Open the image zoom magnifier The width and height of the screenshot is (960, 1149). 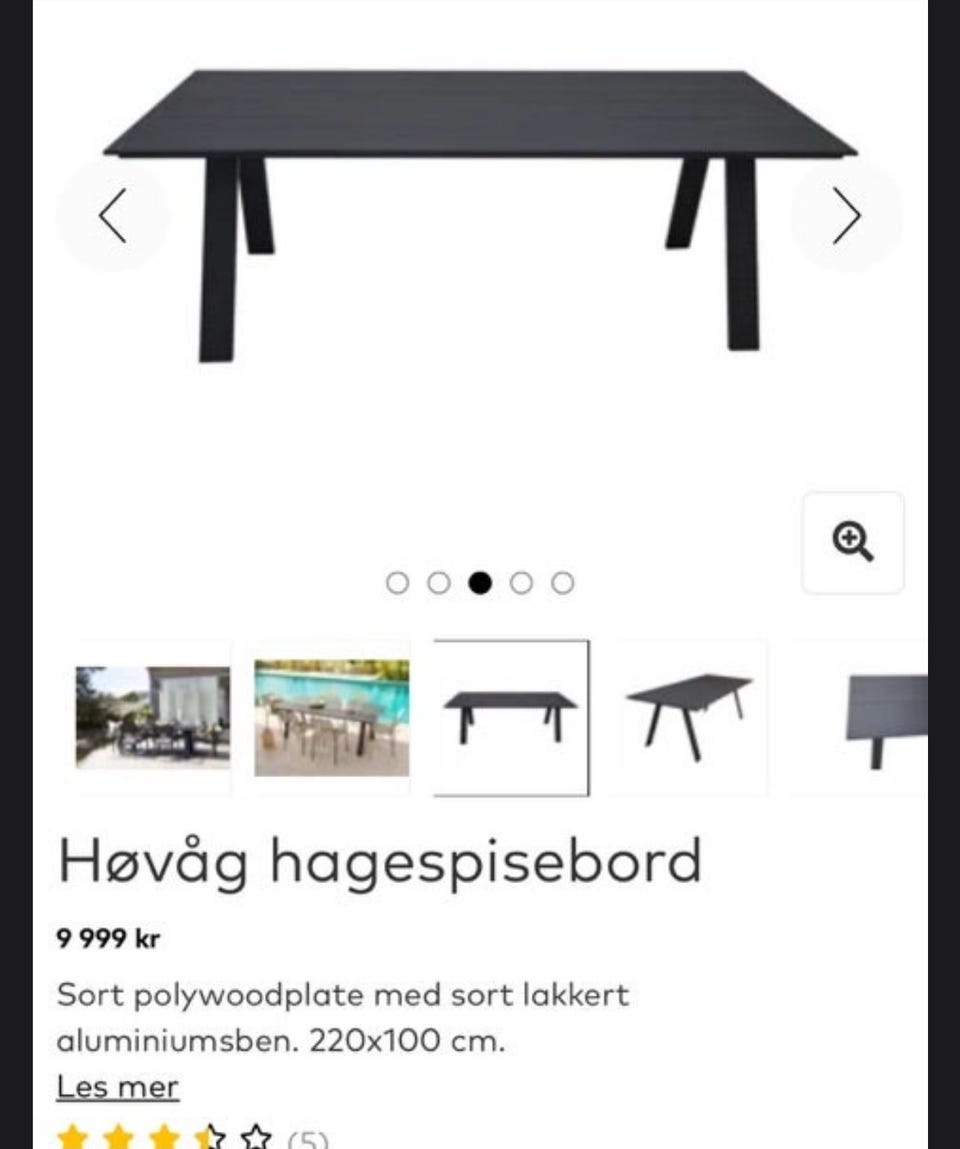click(852, 541)
